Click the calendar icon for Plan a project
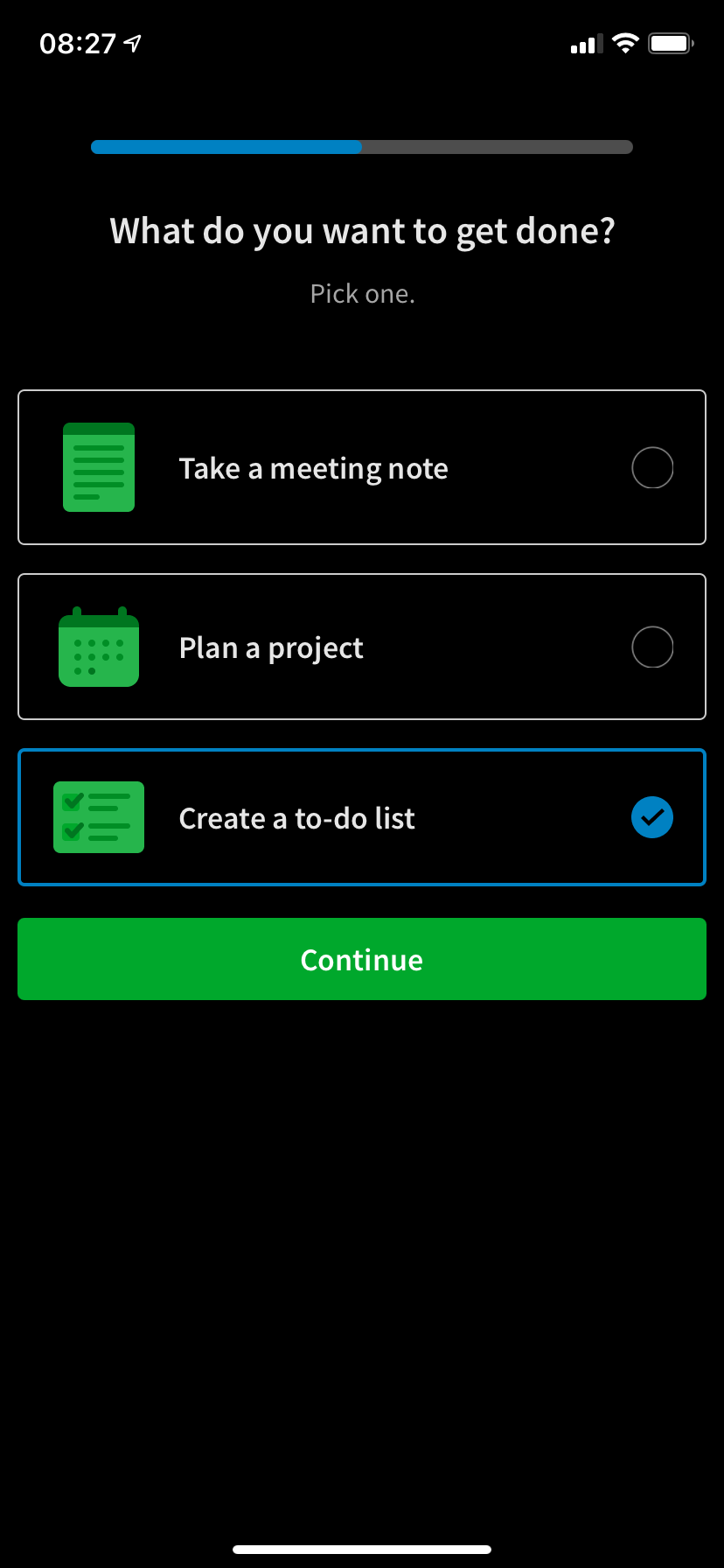Viewport: 724px width, 1568px height. click(x=99, y=647)
